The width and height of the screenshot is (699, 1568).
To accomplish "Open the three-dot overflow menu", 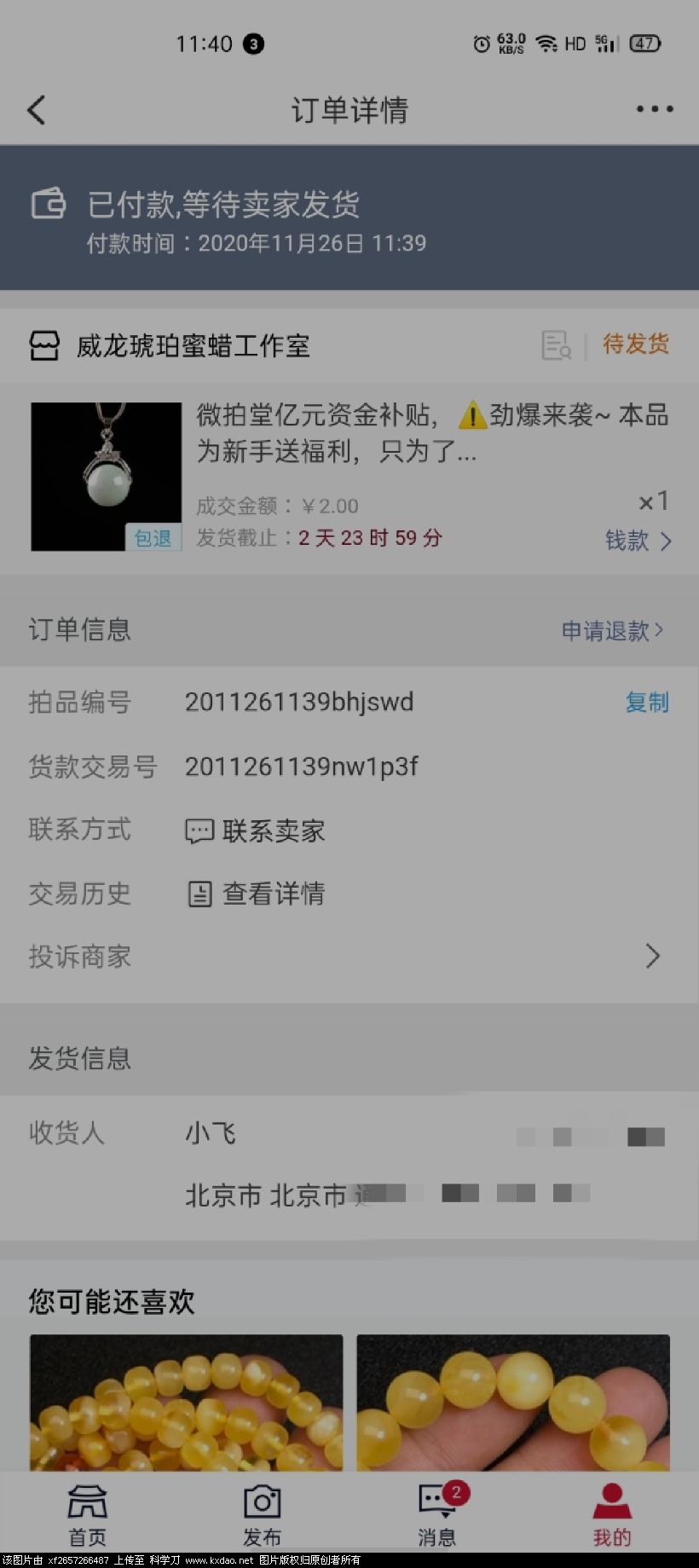I will (654, 109).
